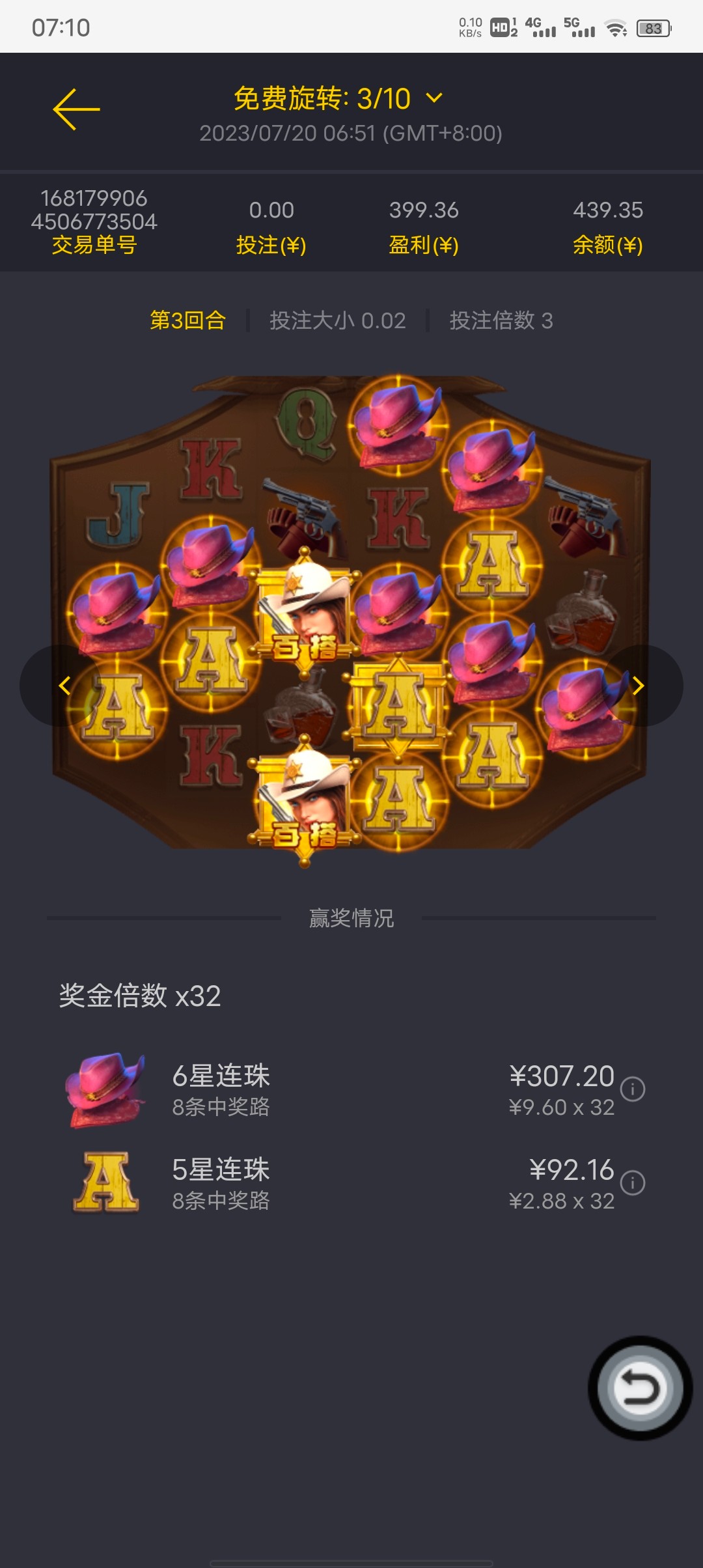Open info for the ¥307.20 win
The width and height of the screenshot is (703, 1568).
pos(633,1089)
